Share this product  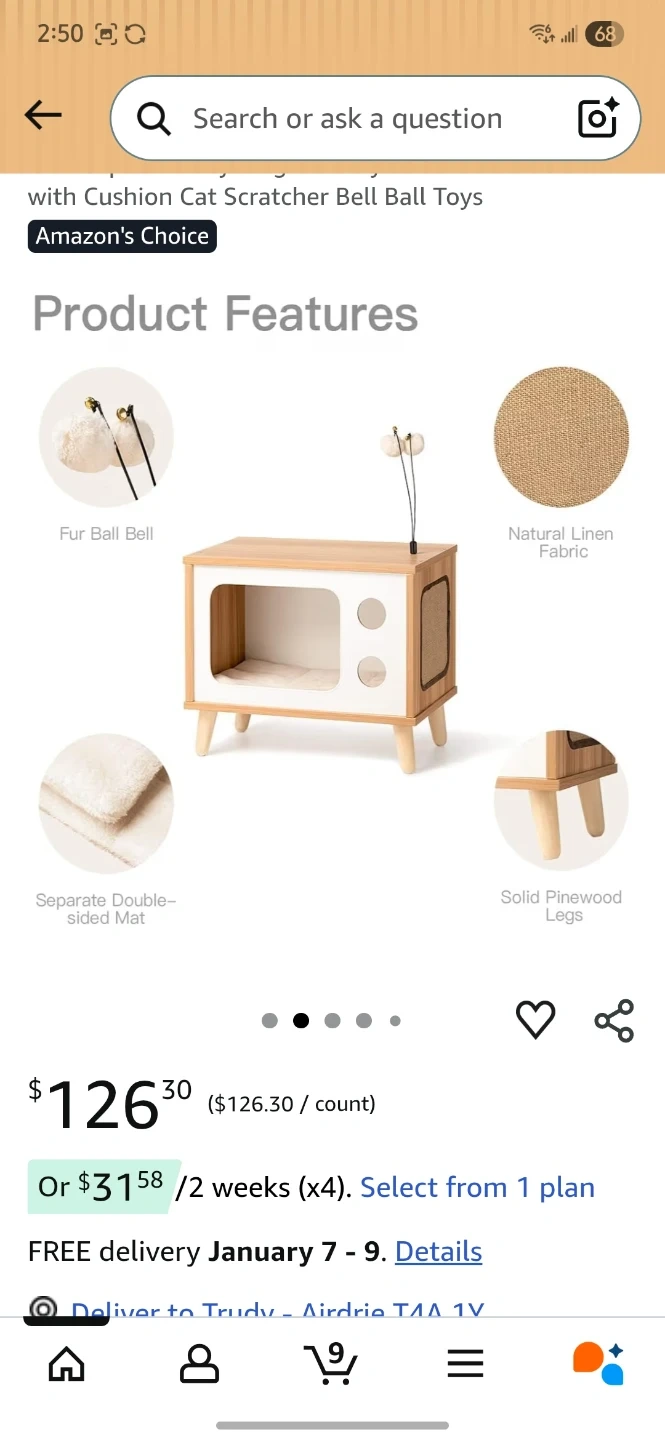(x=614, y=1020)
